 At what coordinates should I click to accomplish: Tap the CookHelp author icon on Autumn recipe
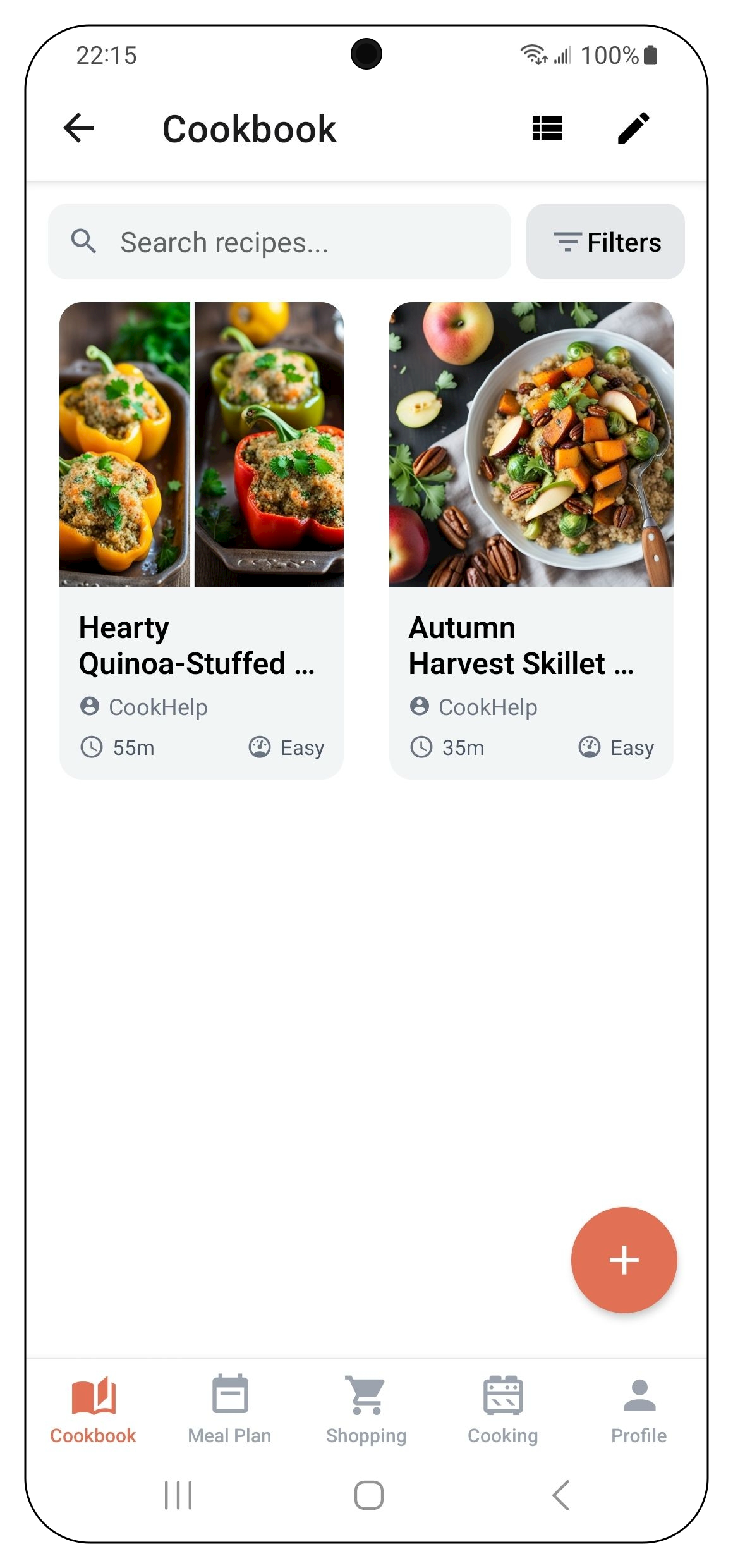point(420,706)
